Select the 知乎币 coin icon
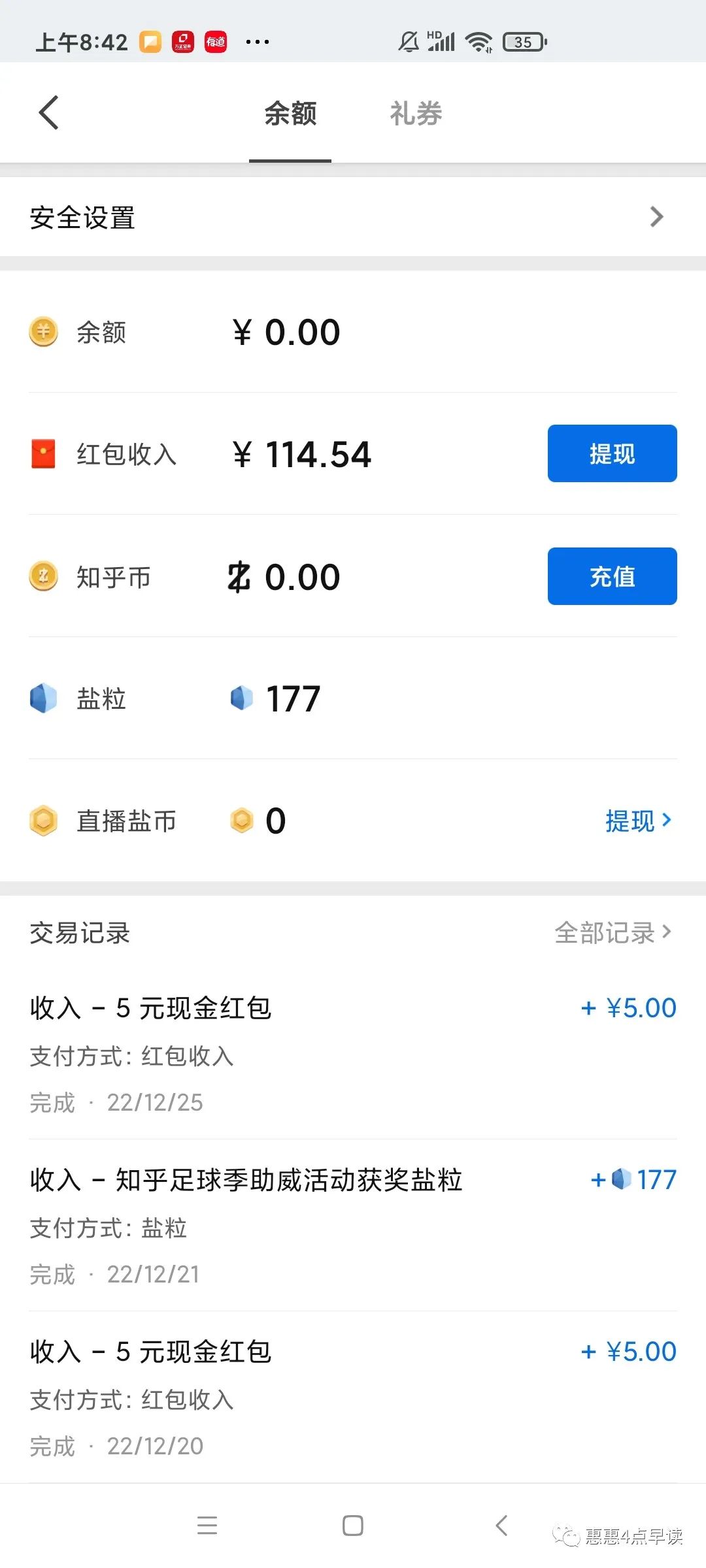The width and height of the screenshot is (706, 1568). click(x=43, y=576)
